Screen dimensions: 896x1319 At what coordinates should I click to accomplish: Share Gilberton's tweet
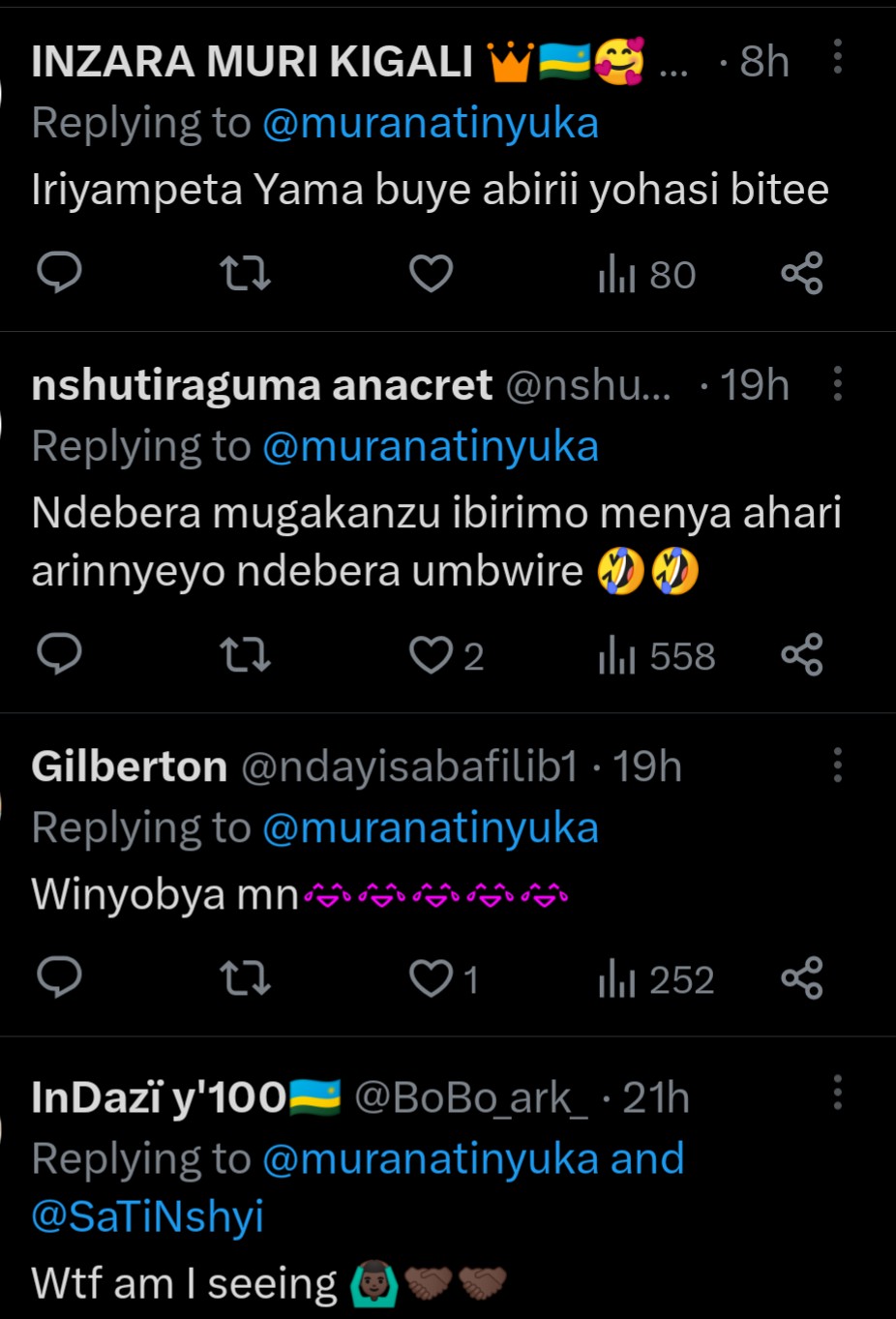[801, 978]
